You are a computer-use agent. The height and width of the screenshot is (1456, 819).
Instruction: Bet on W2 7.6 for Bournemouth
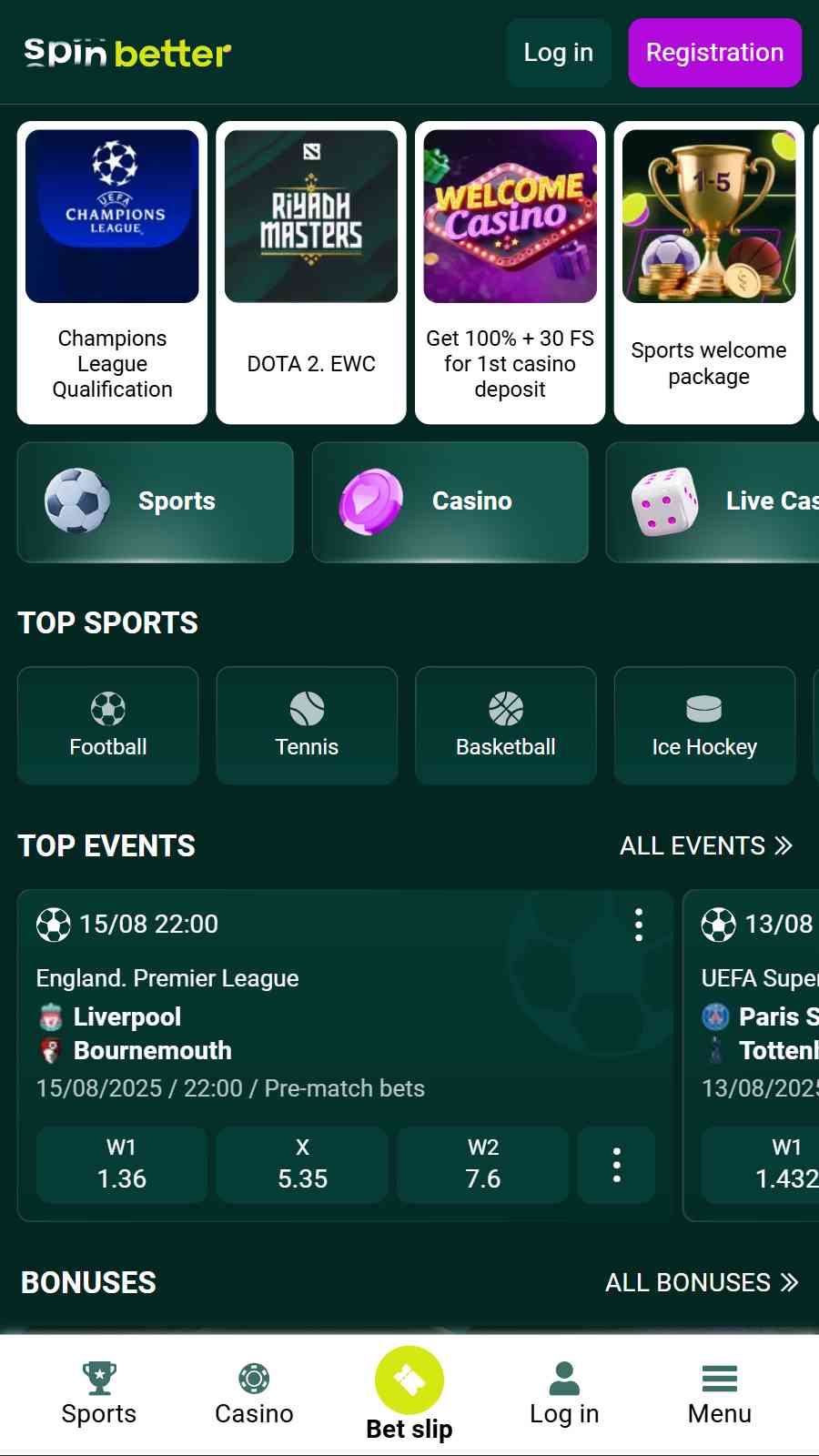483,1165
